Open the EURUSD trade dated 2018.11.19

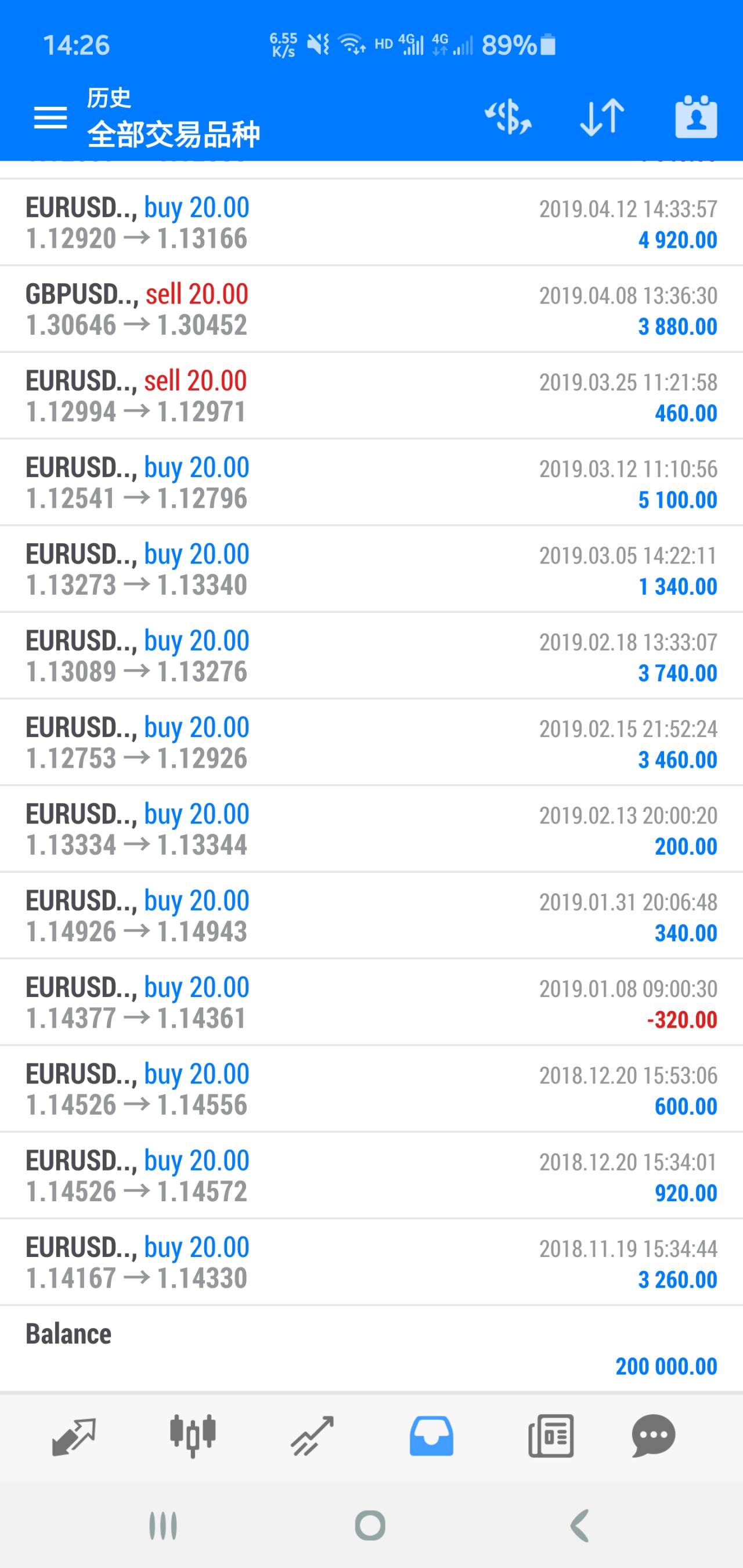tap(371, 1262)
